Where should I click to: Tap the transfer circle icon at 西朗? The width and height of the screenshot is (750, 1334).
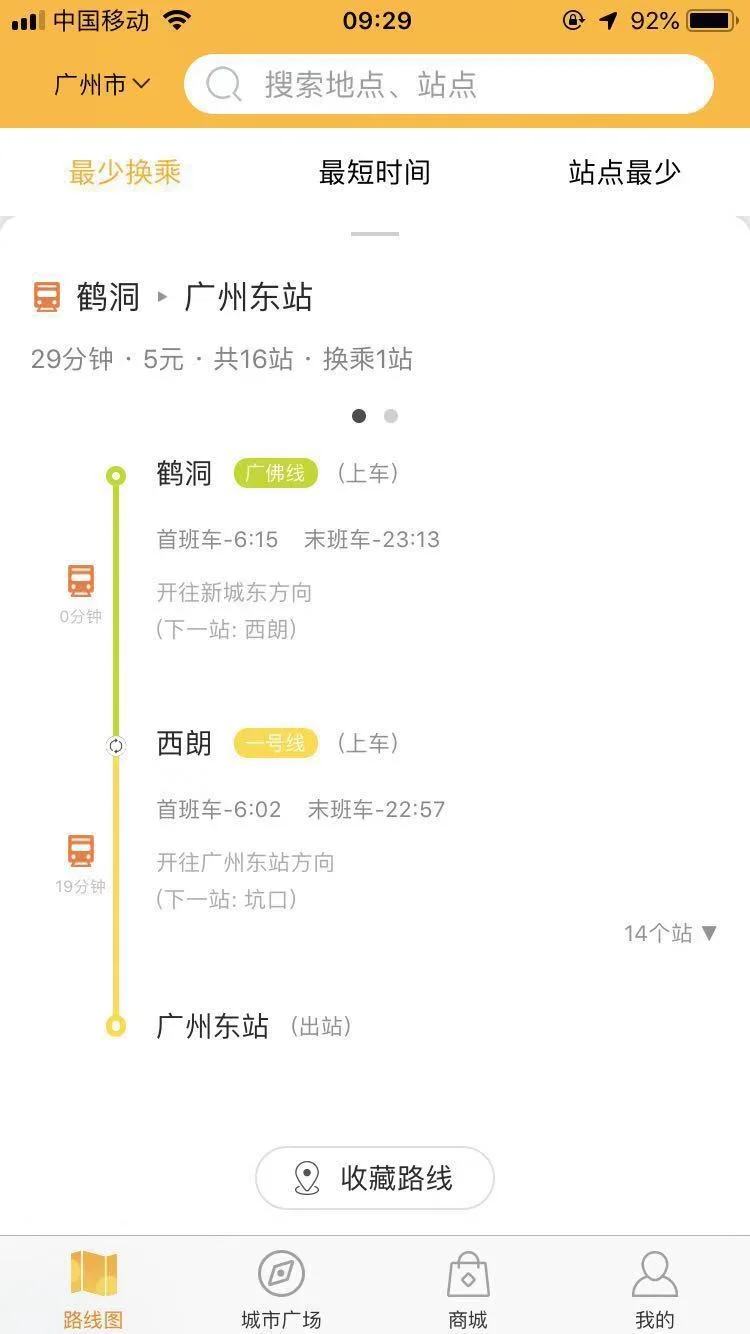pos(116,744)
